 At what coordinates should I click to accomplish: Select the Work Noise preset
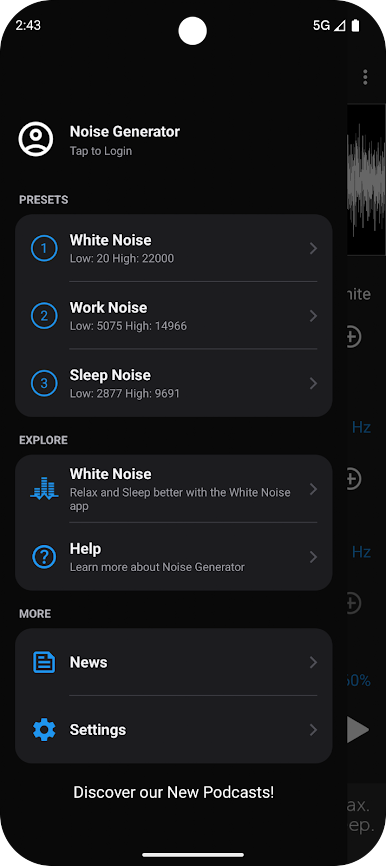[x=173, y=315]
